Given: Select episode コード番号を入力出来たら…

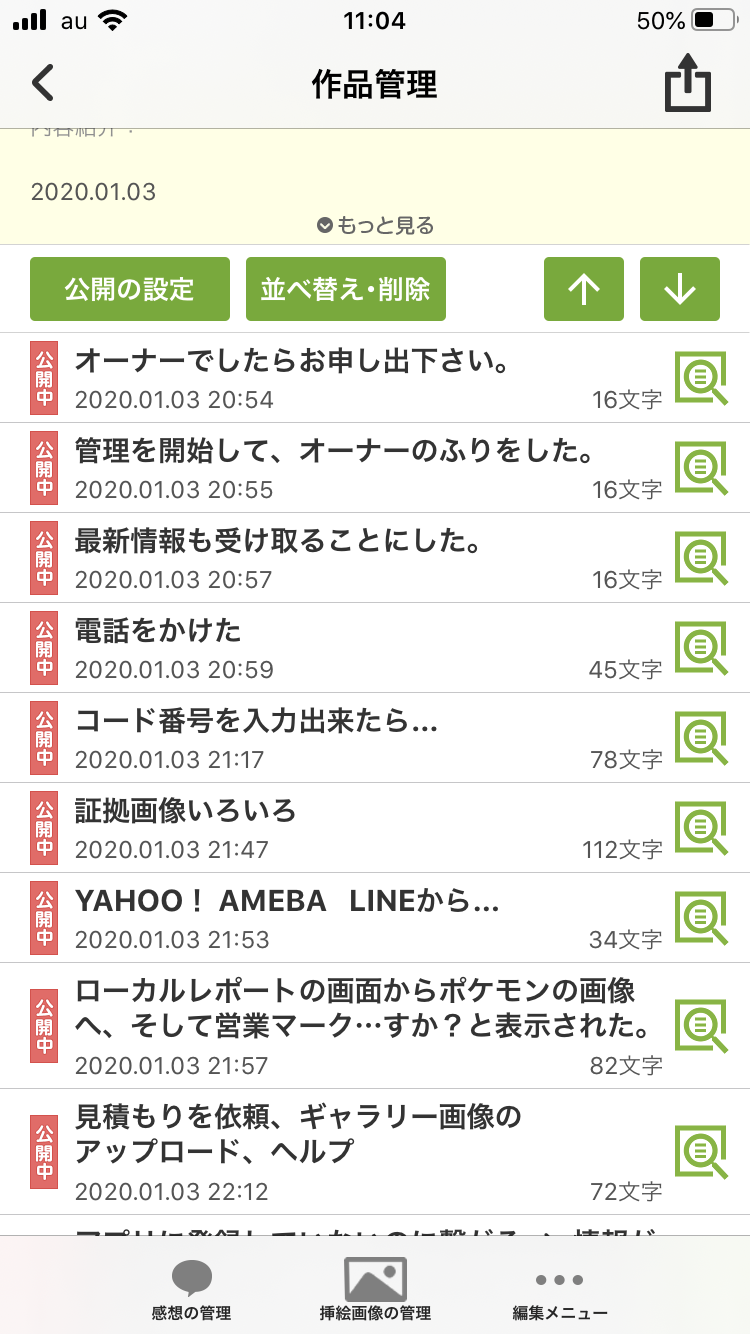Looking at the screenshot, I should click(256, 721).
